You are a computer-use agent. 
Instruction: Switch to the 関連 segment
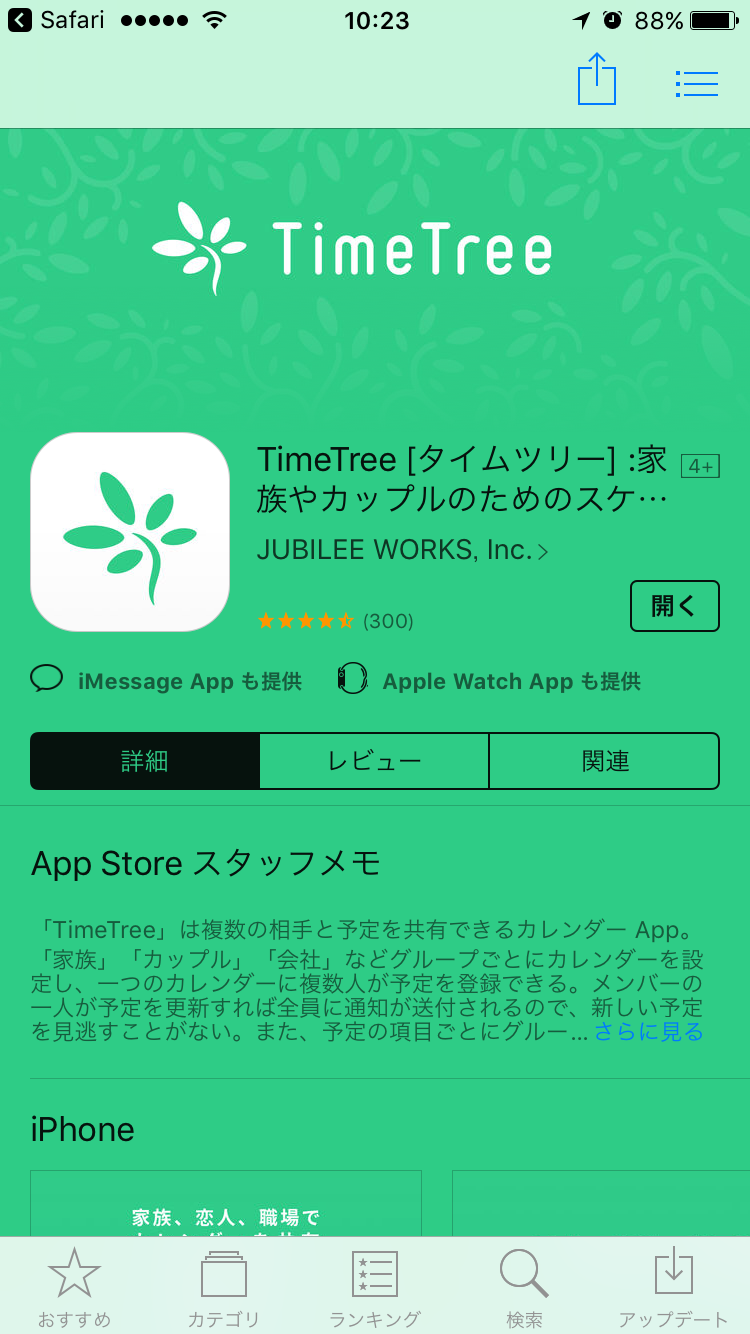(x=604, y=761)
